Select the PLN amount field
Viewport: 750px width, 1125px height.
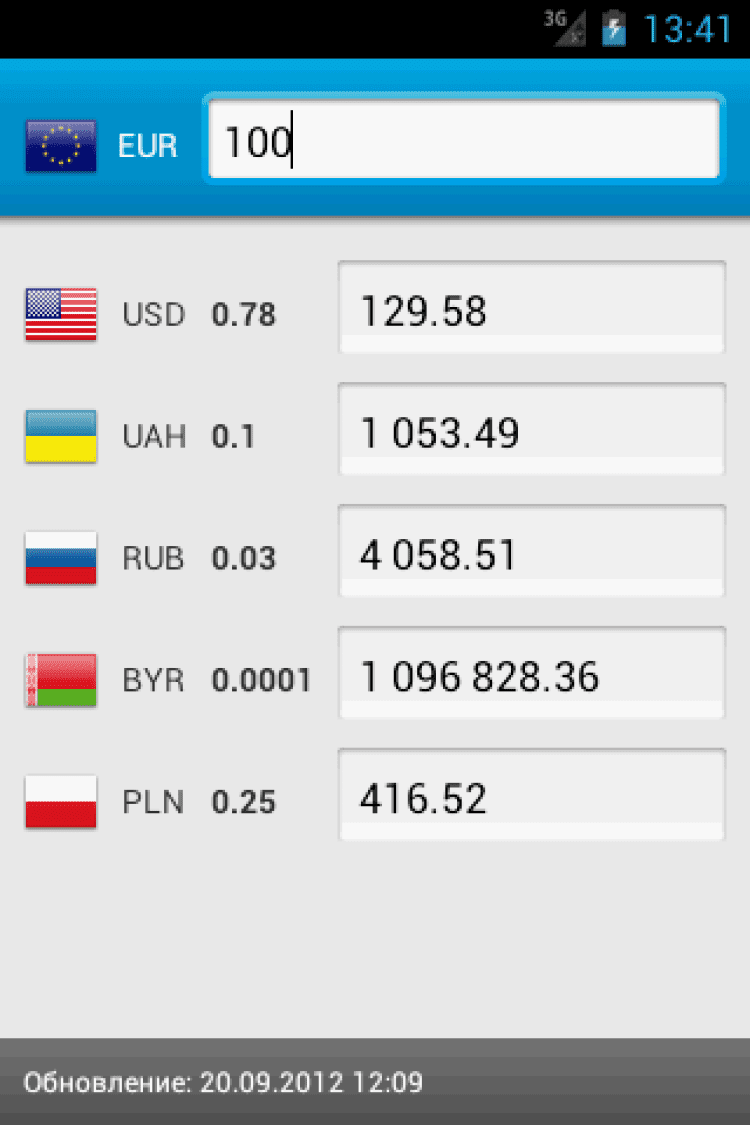(531, 795)
